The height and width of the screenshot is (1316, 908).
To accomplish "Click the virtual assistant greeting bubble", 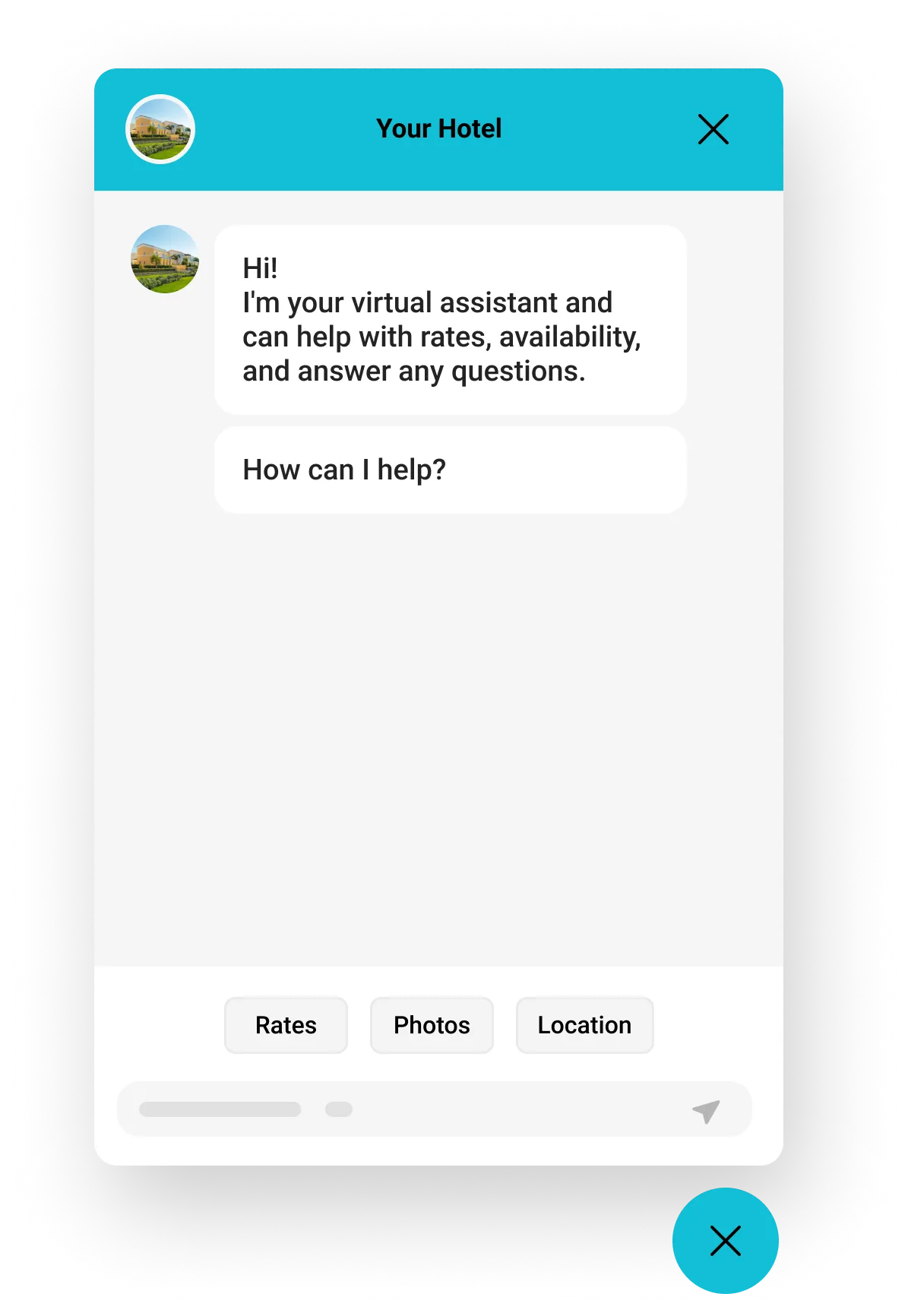I will [450, 319].
